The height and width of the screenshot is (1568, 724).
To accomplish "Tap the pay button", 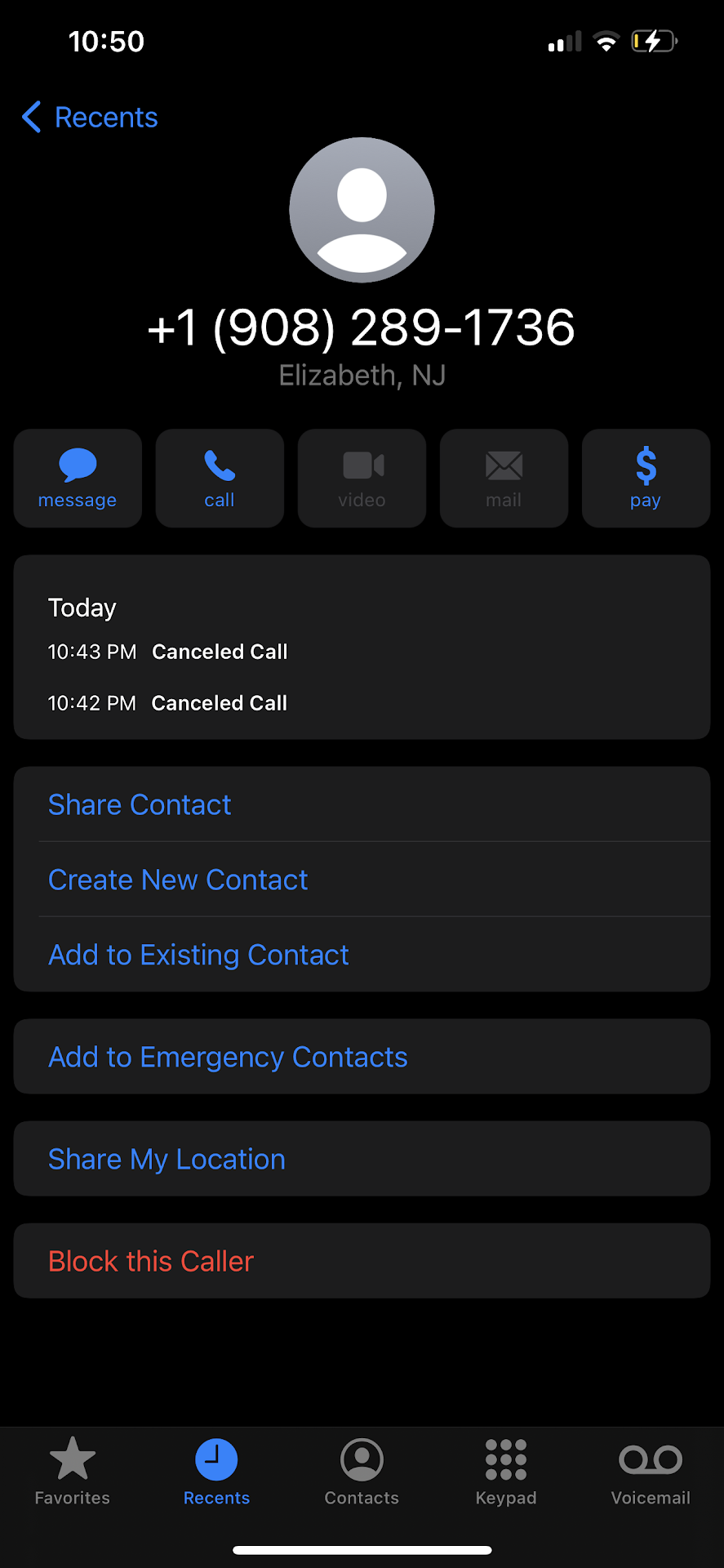I will [646, 478].
